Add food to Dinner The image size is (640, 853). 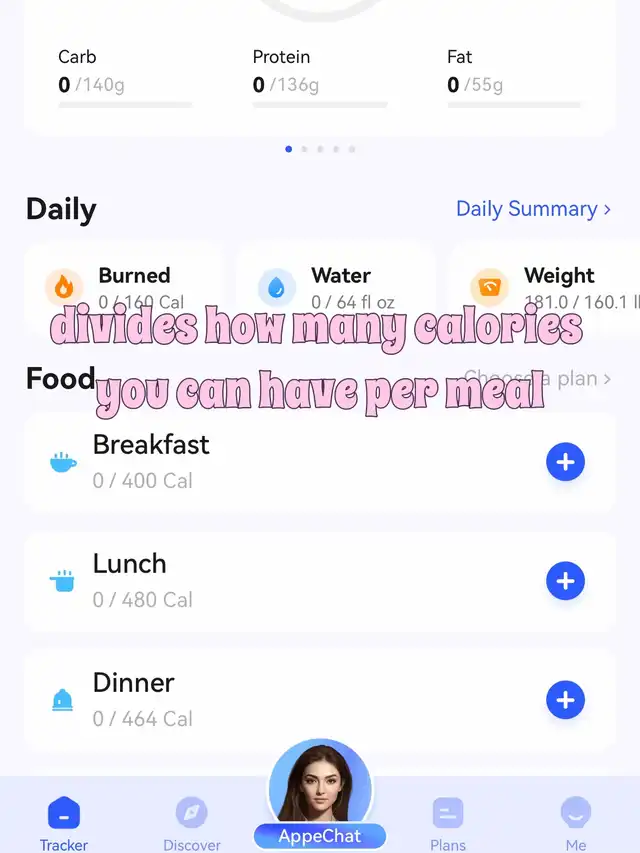[565, 700]
